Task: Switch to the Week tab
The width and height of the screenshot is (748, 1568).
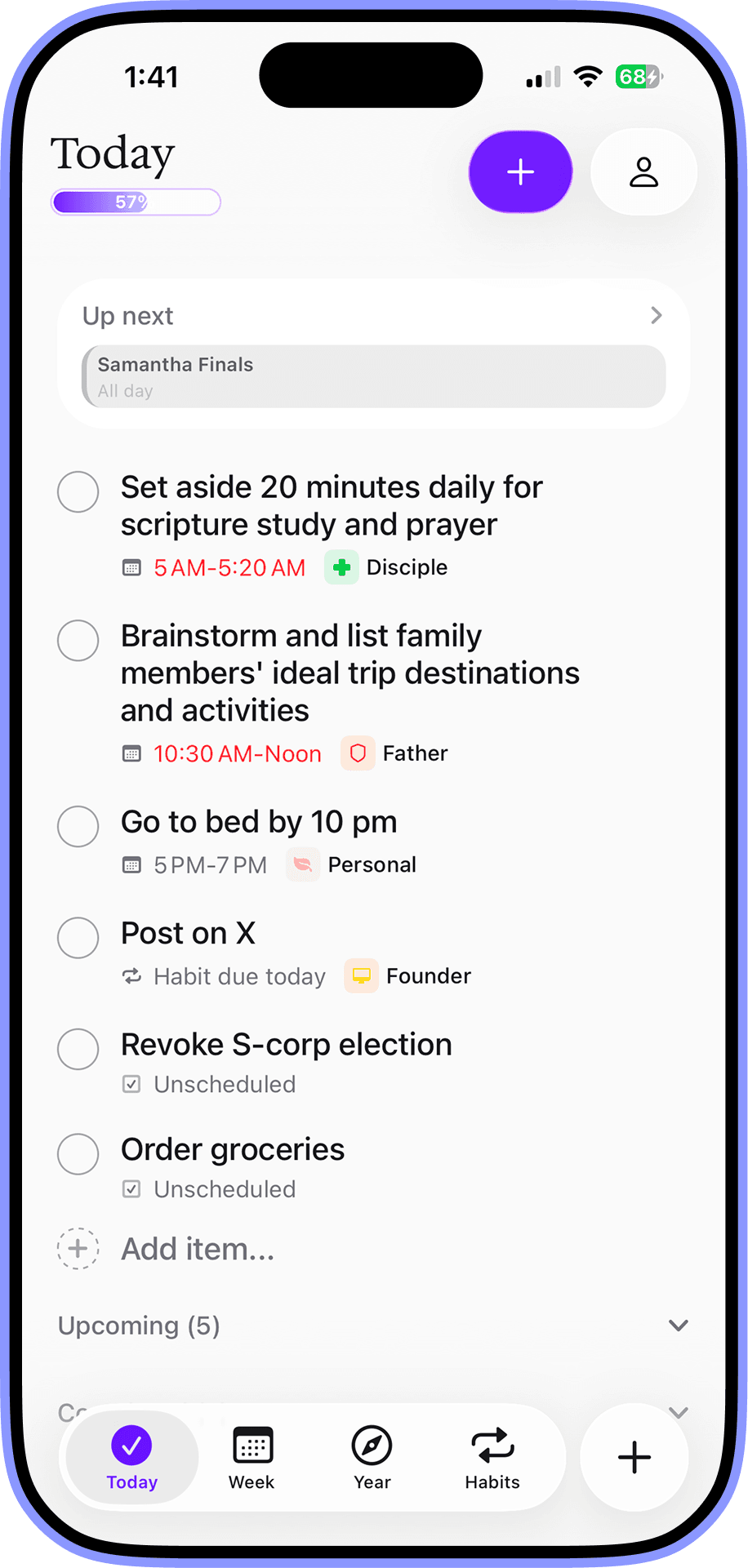Action: 251,1458
